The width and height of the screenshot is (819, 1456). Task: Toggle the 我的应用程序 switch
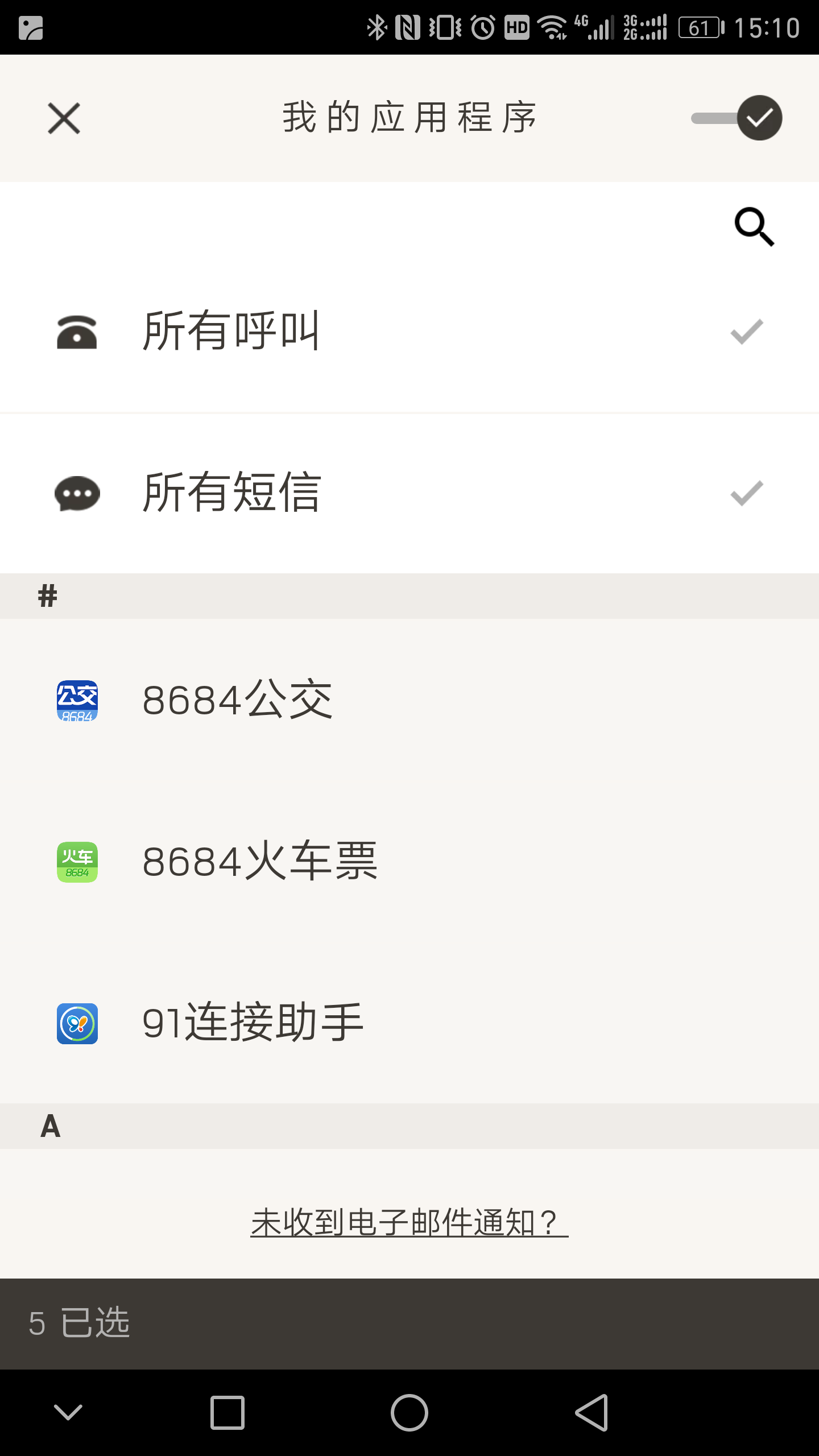[x=737, y=118]
